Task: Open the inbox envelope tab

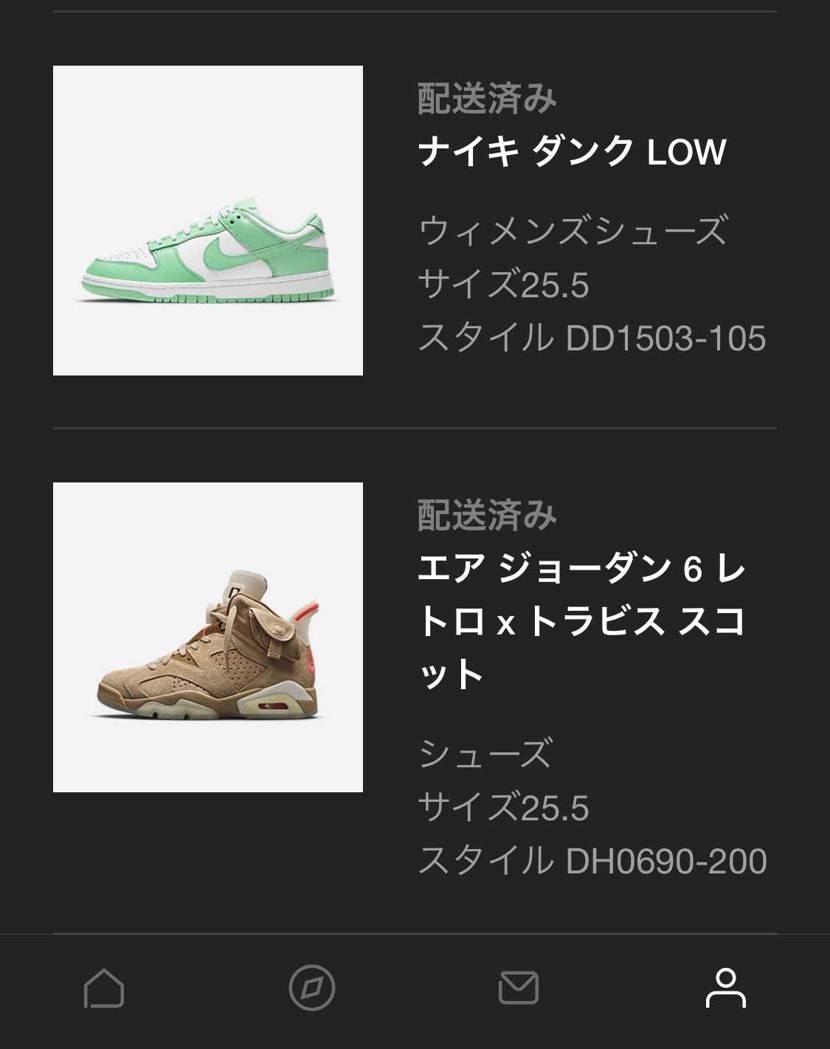Action: point(518,988)
